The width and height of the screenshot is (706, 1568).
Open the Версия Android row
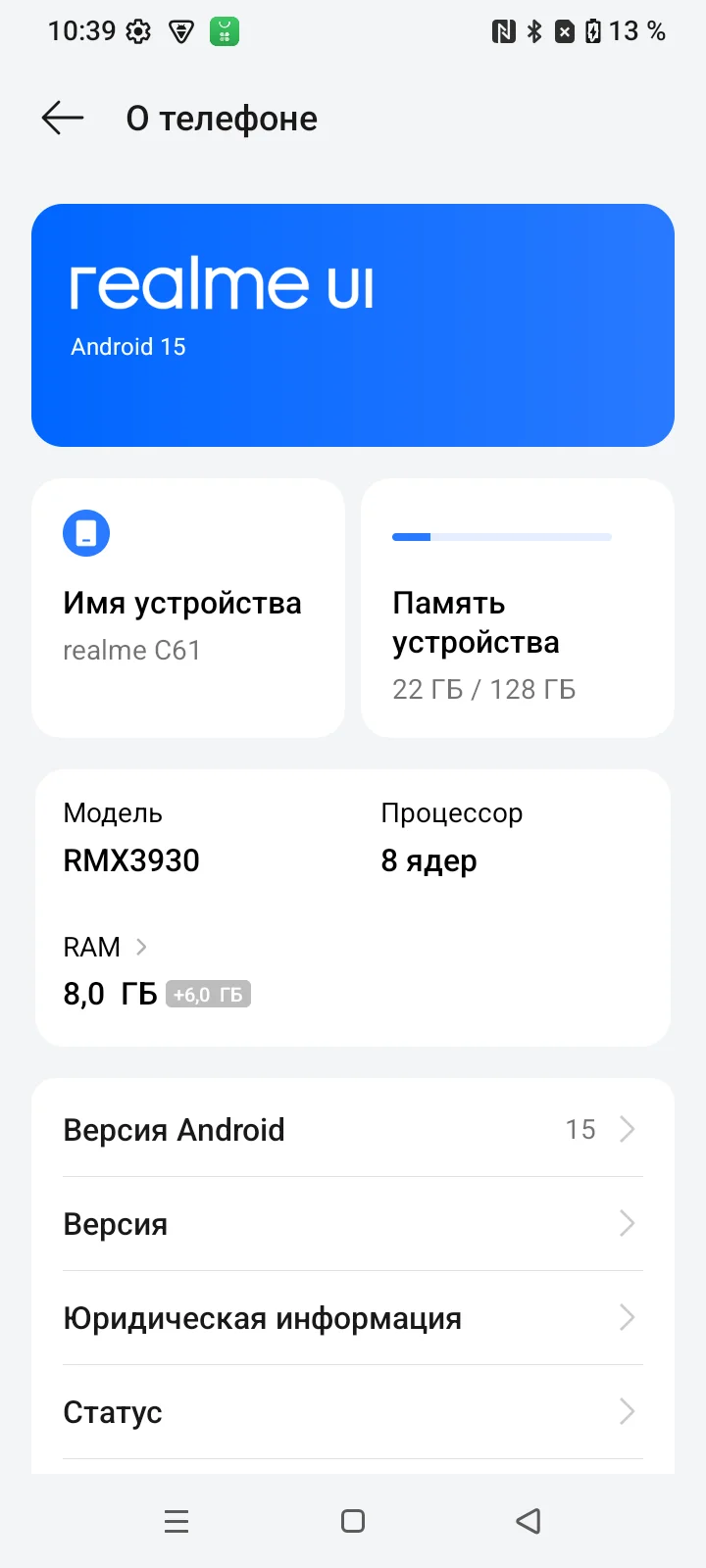[x=353, y=1129]
